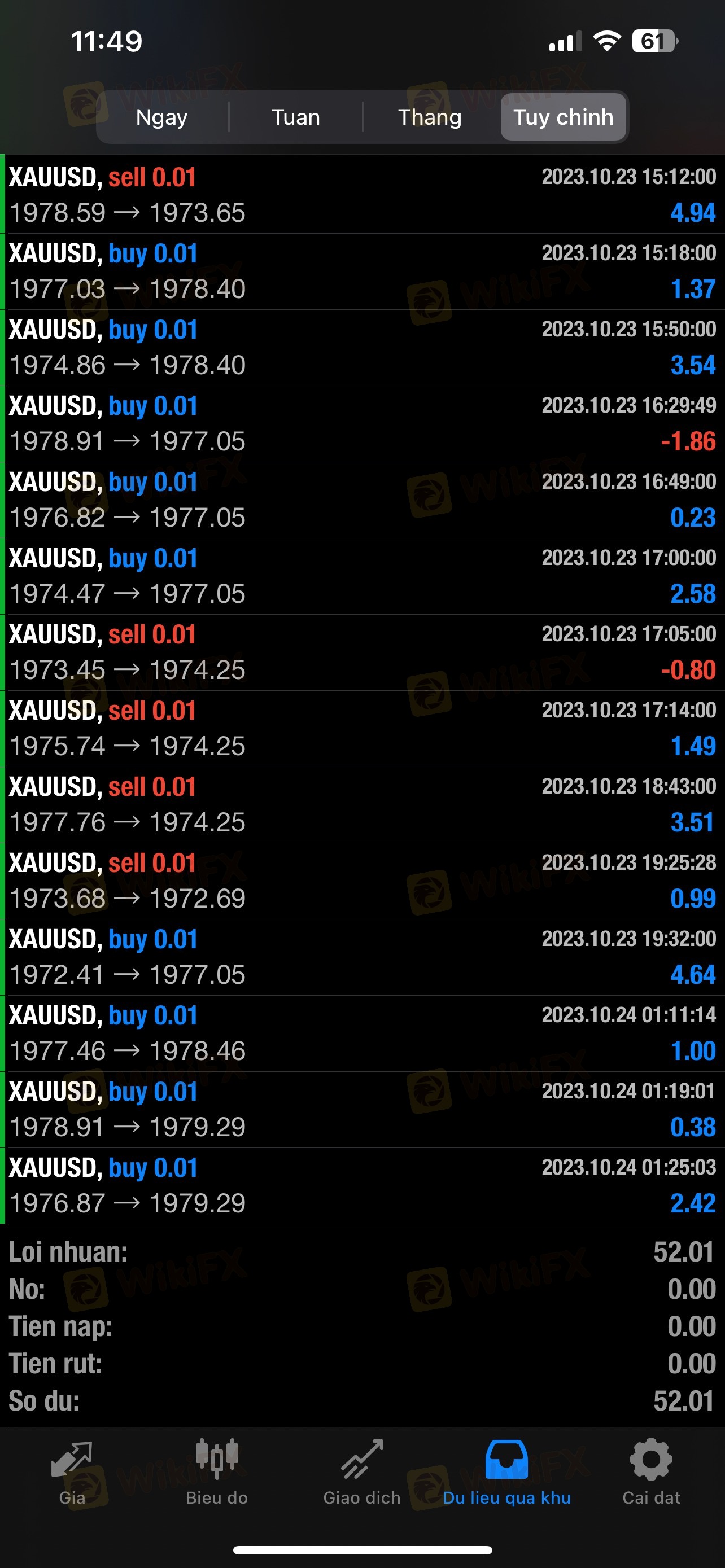Open the buy trade with 4.64 profit
725x1568 pixels.
pyautogui.click(x=362, y=957)
